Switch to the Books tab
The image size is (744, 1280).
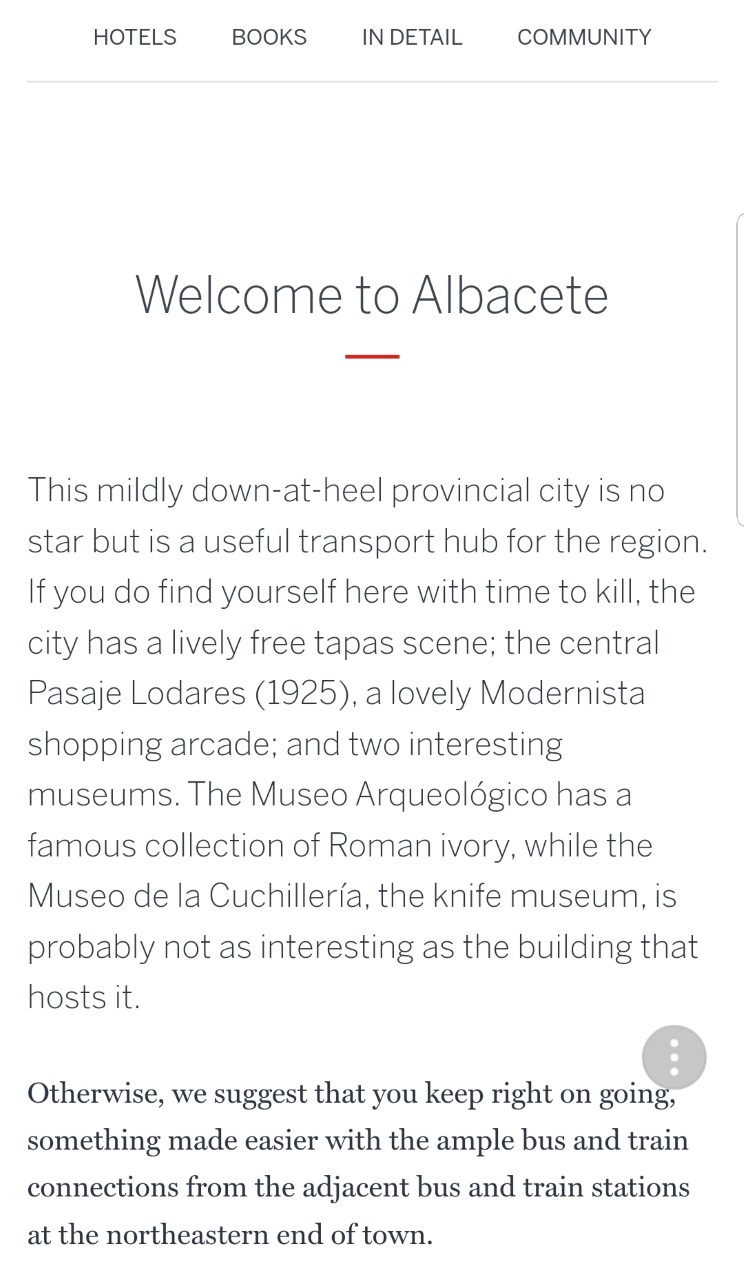[269, 38]
